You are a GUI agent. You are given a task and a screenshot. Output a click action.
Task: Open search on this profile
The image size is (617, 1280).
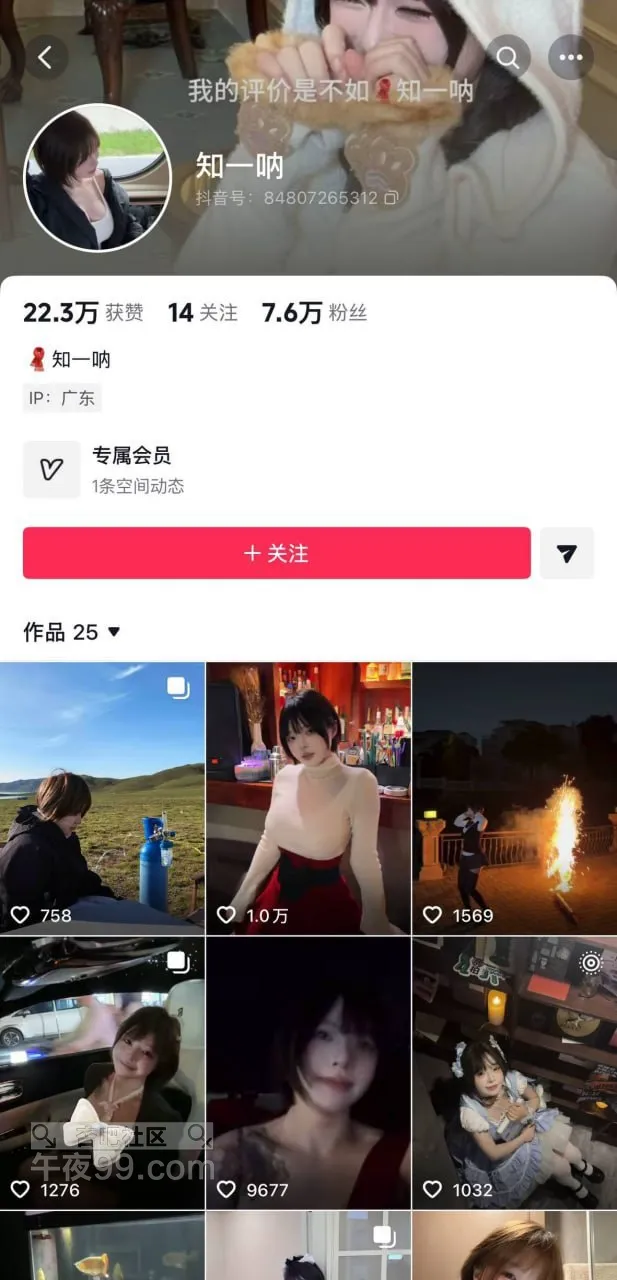click(x=508, y=57)
